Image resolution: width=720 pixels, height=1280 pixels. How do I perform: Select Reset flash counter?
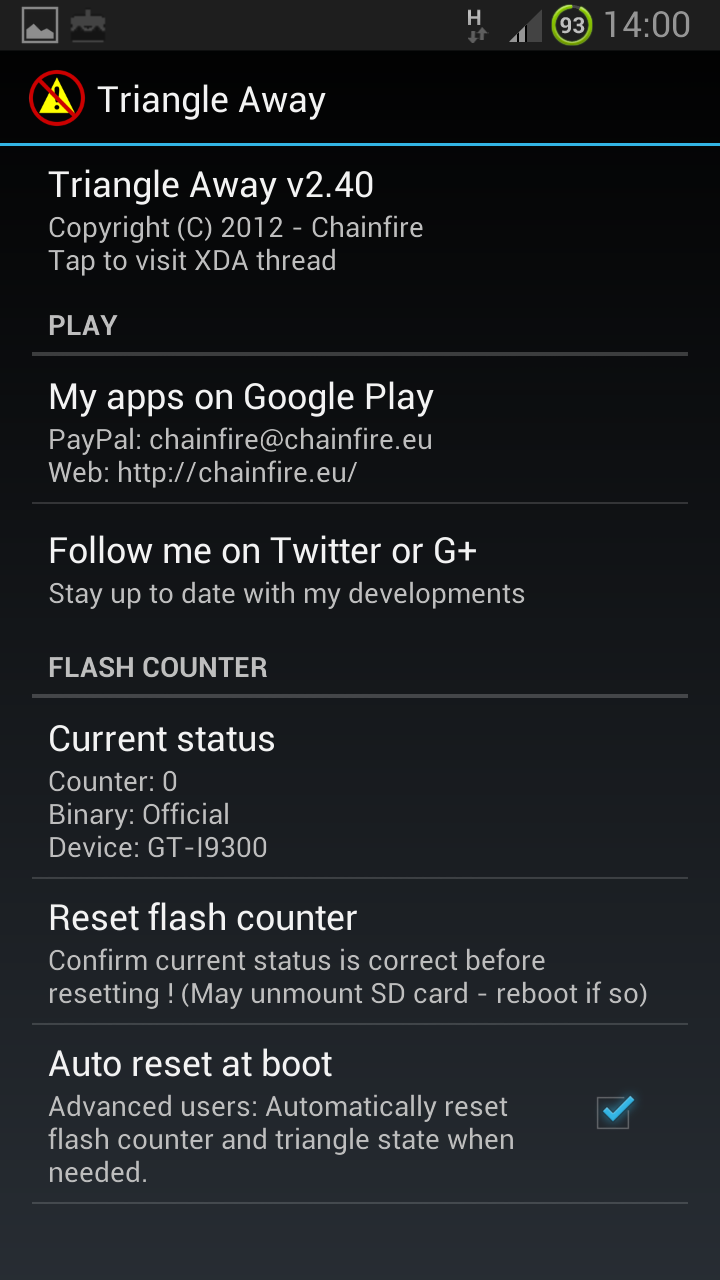point(360,952)
